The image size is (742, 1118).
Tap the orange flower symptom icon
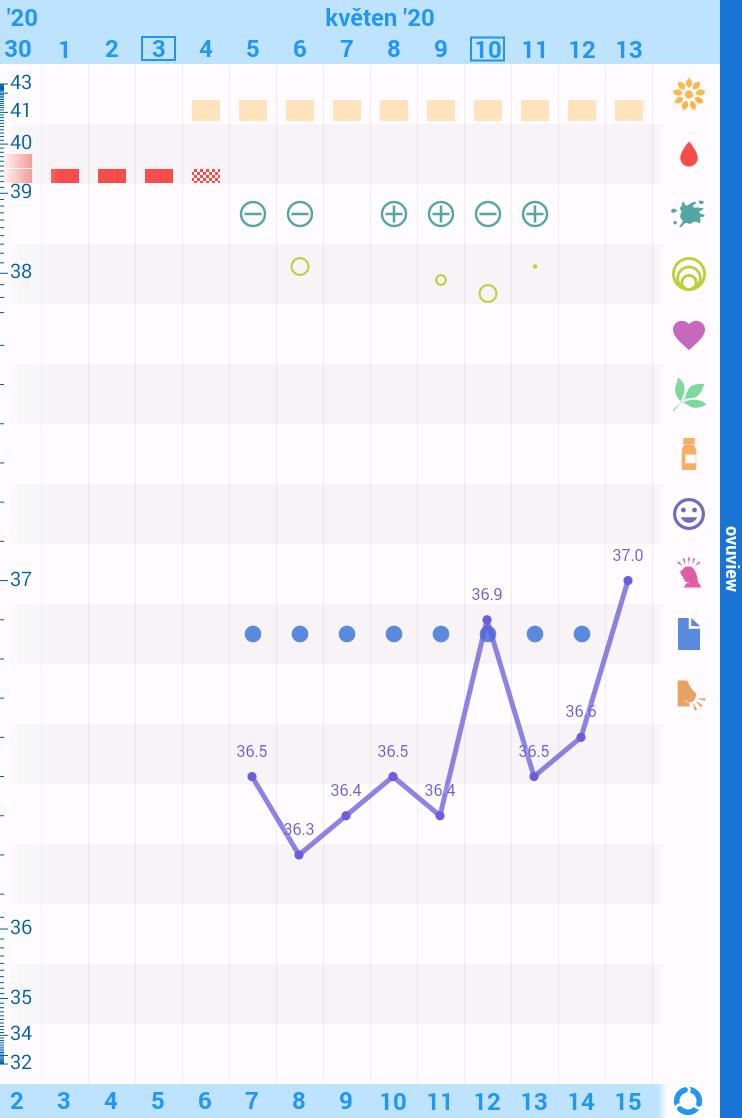coord(688,95)
